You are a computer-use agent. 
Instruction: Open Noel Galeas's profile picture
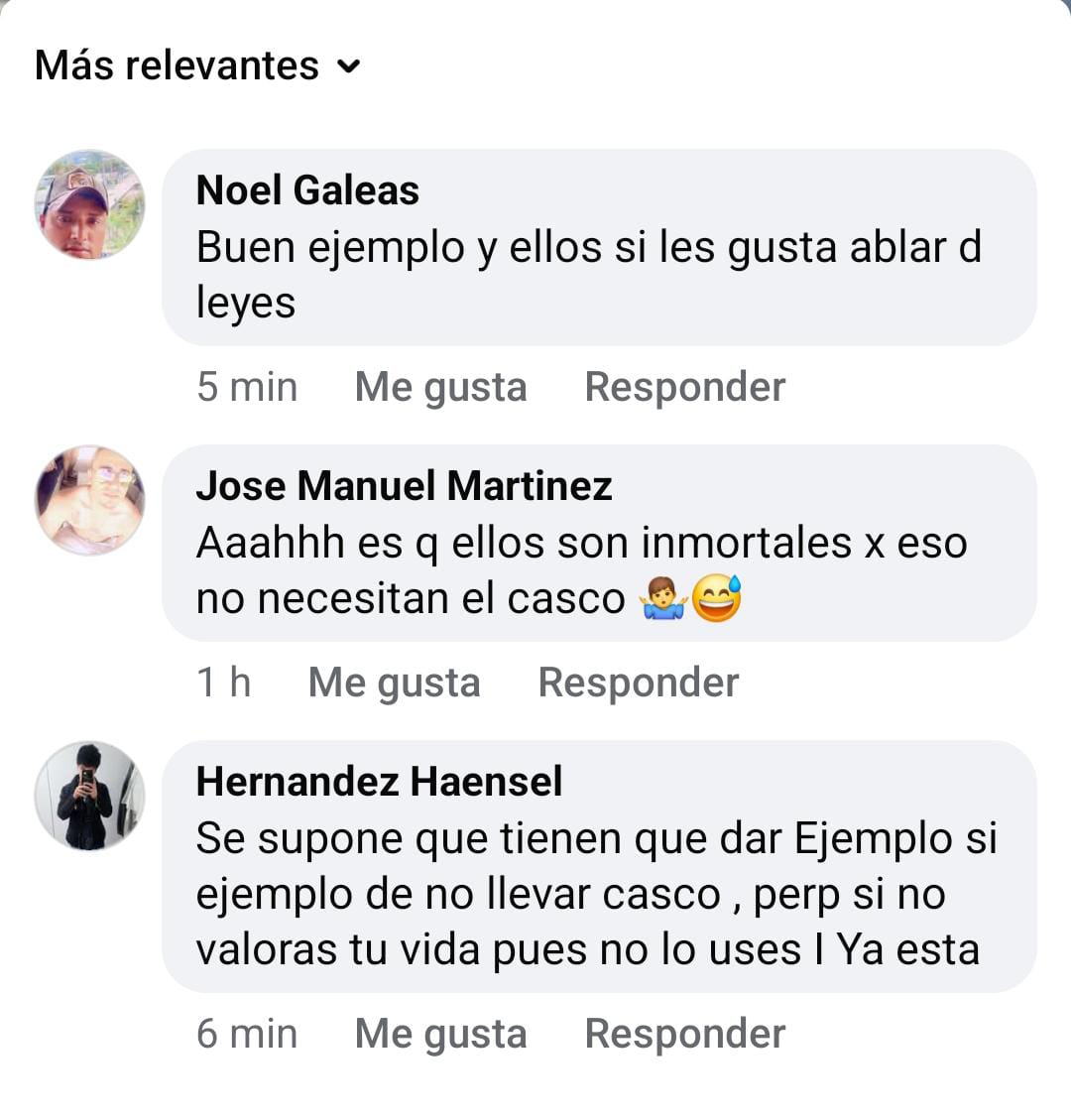(x=90, y=205)
